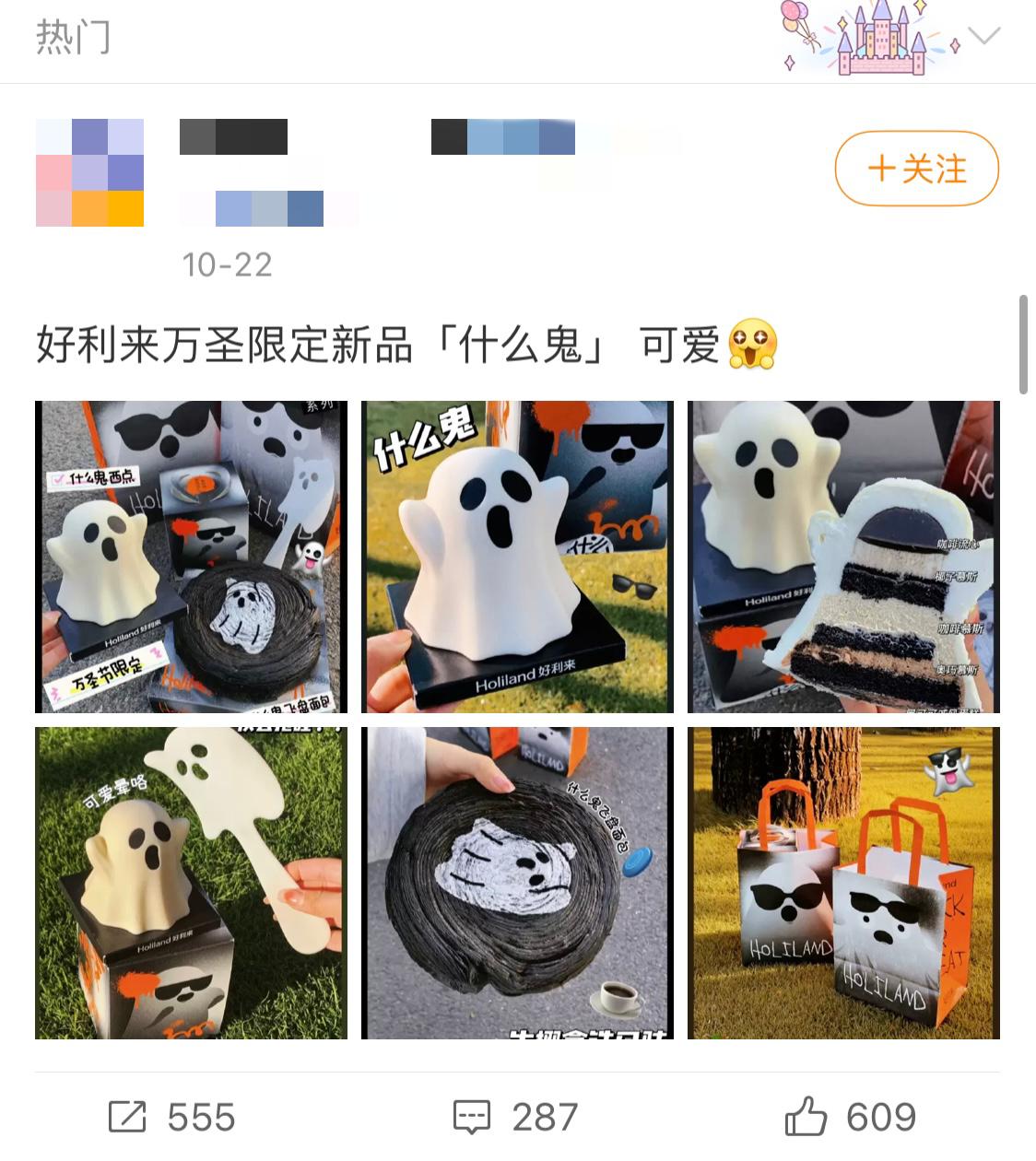The image size is (1036, 1161).
Task: Open the ghost cake thumbnail labeled 什么鬼
Action: 516,556
